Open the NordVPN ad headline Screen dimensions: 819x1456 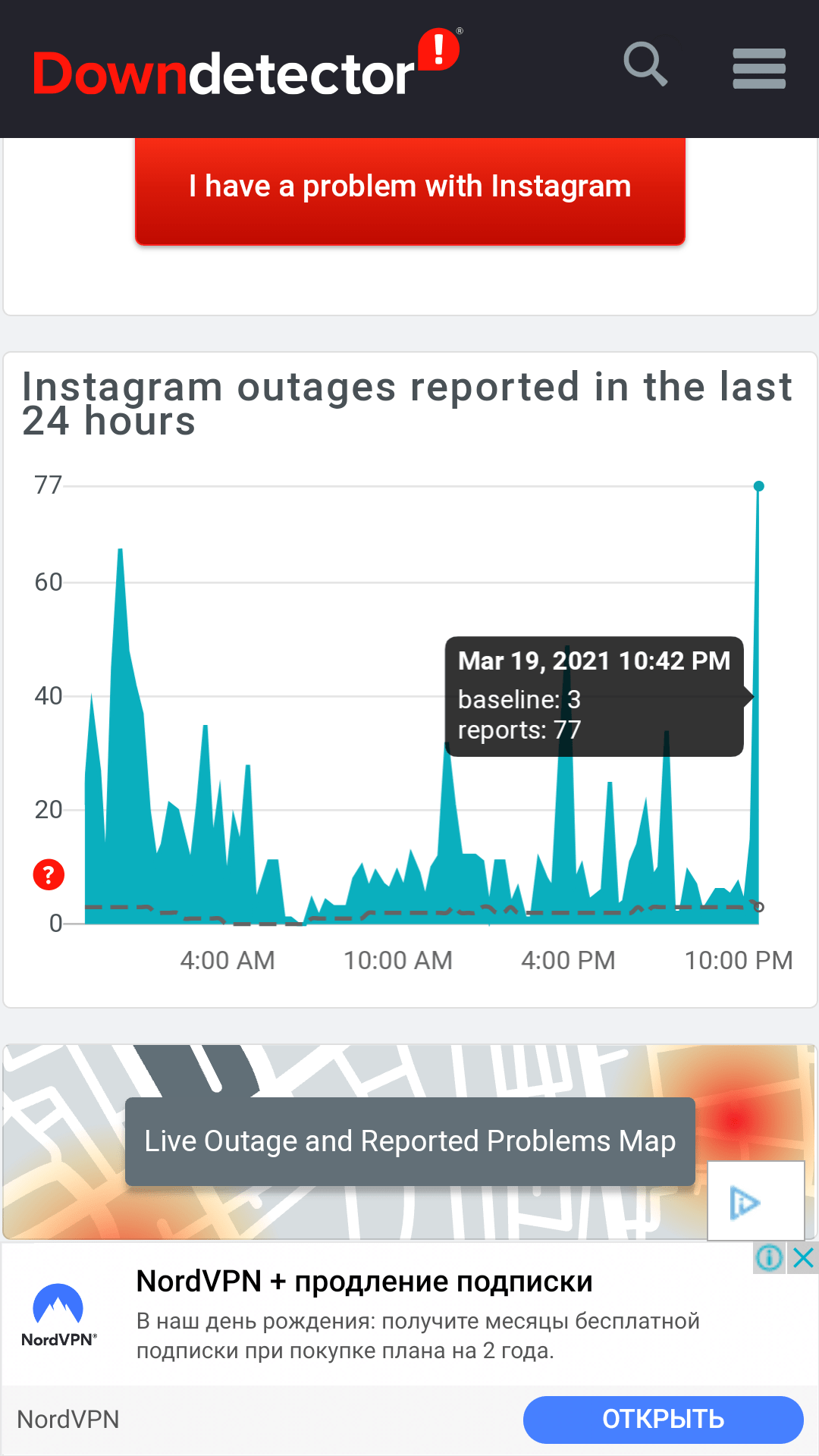[364, 1282]
